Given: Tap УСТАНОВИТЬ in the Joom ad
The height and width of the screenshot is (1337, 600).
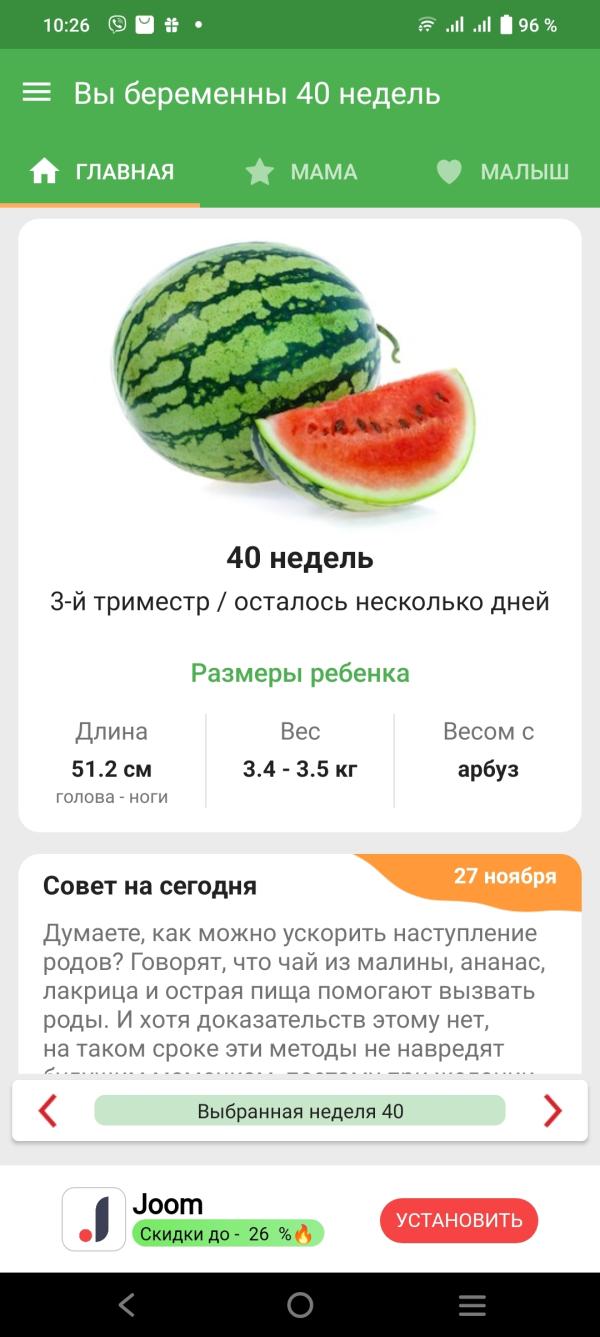Looking at the screenshot, I should click(459, 1220).
